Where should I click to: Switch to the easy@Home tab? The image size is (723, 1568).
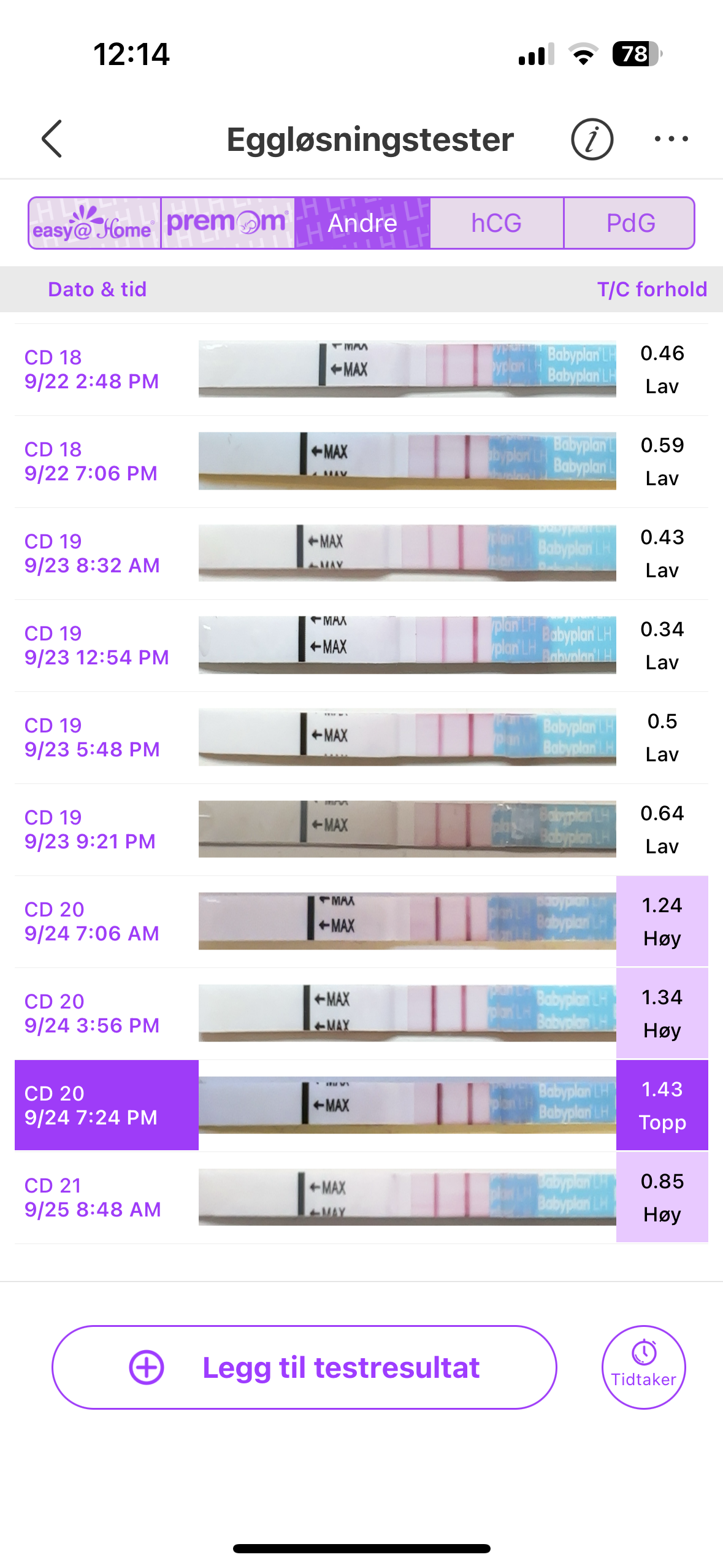click(94, 223)
